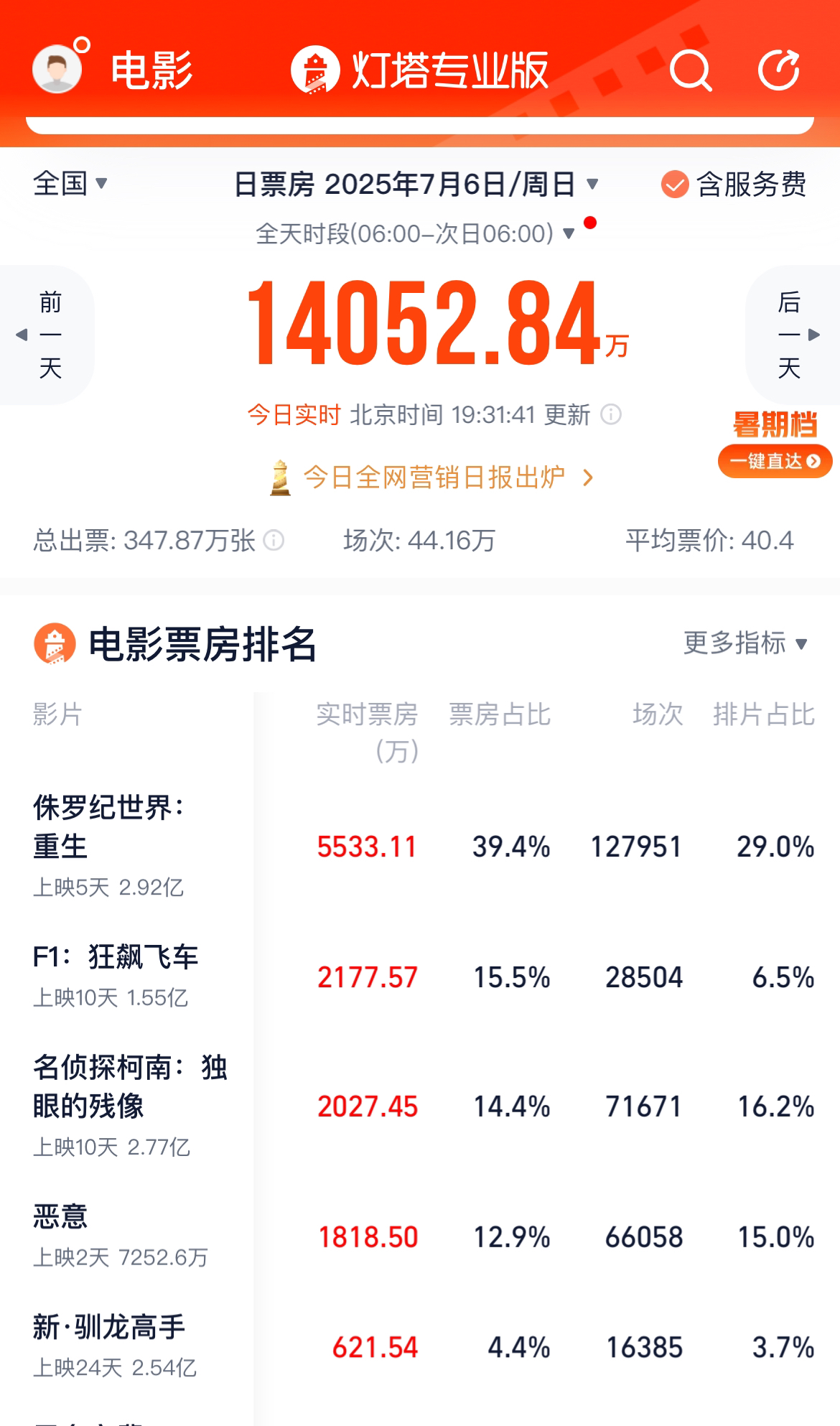This screenshot has height=1426, width=840.
Task: Toggle the 含服务费 checkbox
Action: pyautogui.click(x=734, y=185)
